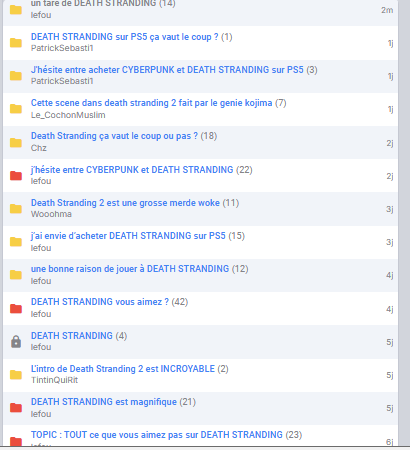
Task: Open 'L'intro de Death Stranding 2 est INCROYABLE'
Action: pos(123,369)
